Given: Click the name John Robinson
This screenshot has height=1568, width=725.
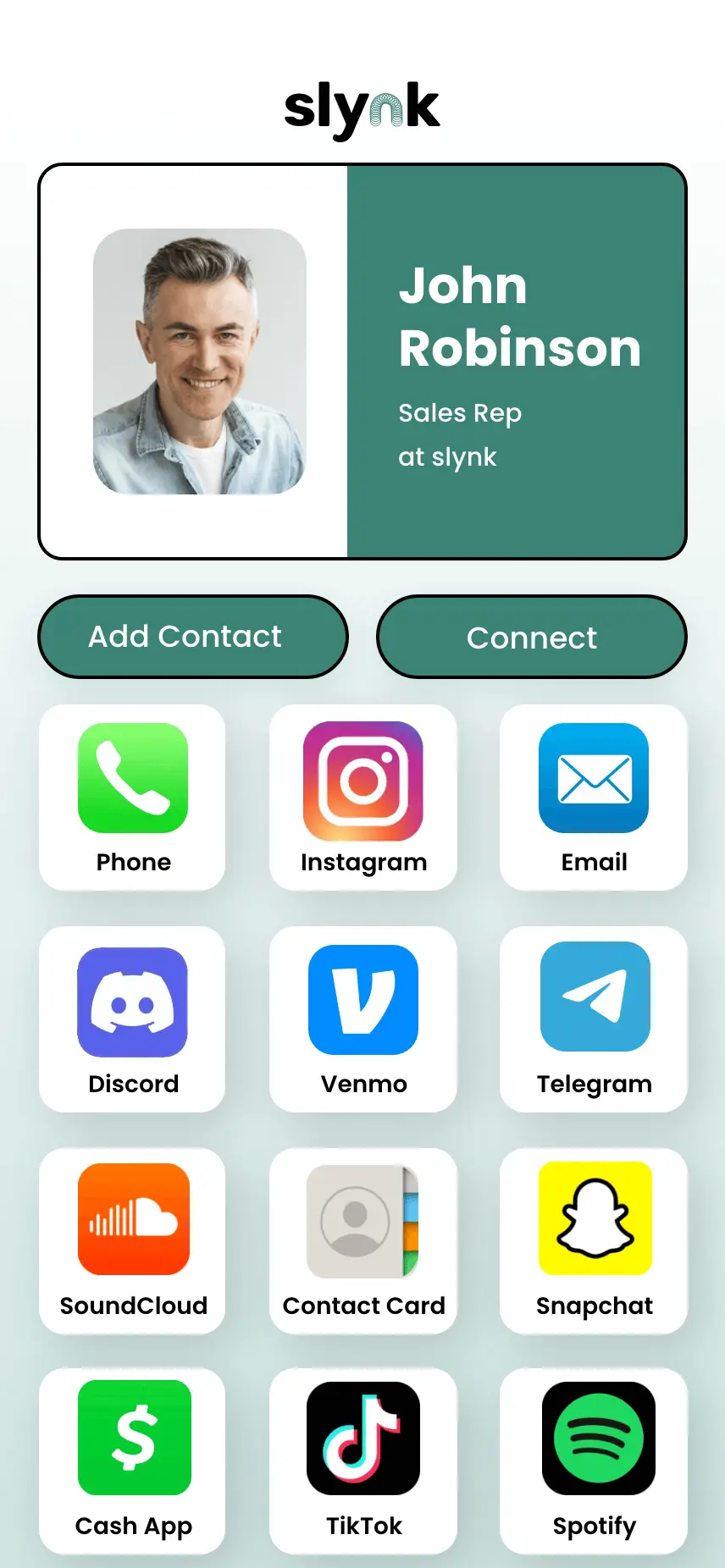Looking at the screenshot, I should pos(519,317).
